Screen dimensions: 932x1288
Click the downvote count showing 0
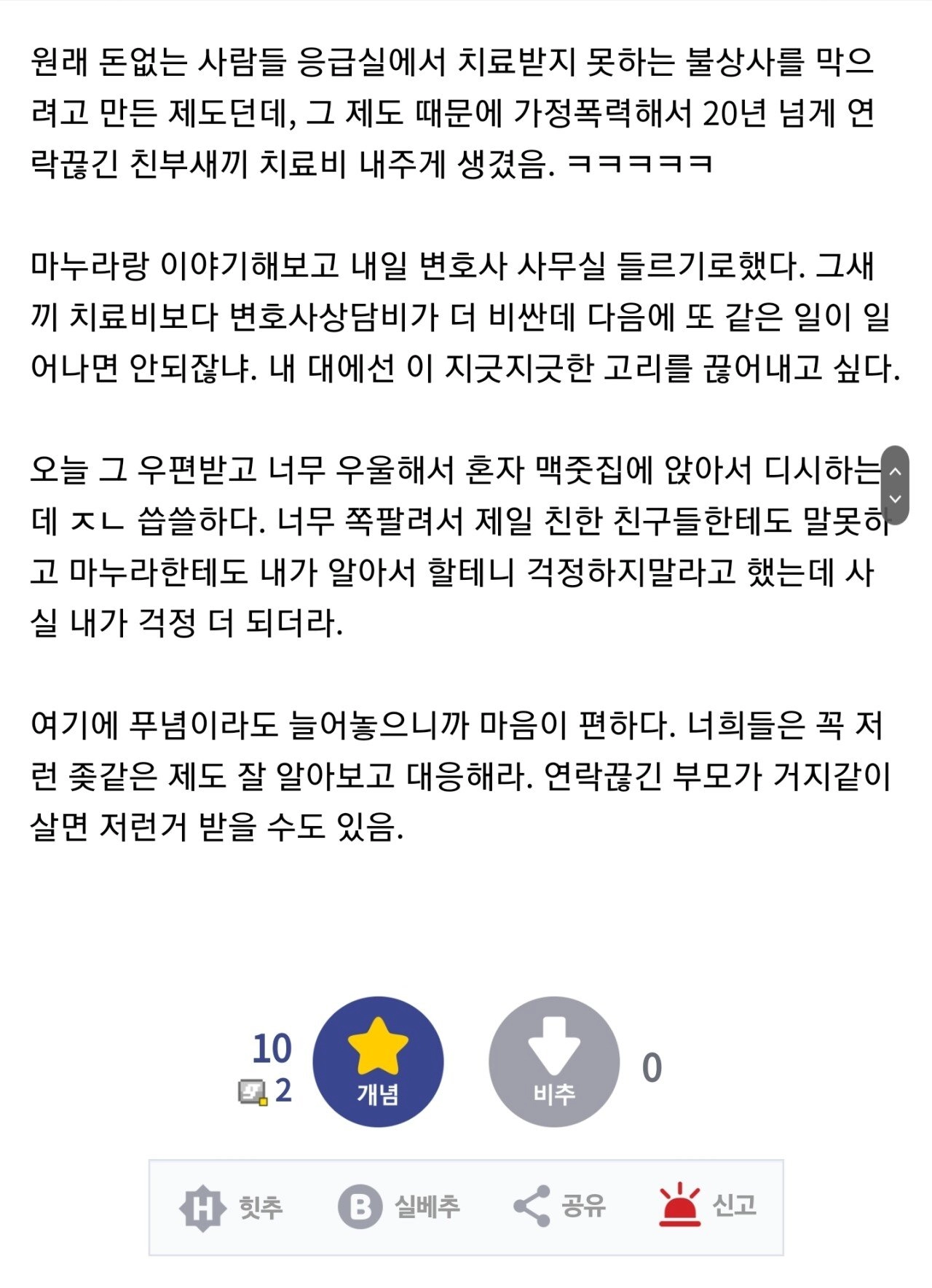654,1067
